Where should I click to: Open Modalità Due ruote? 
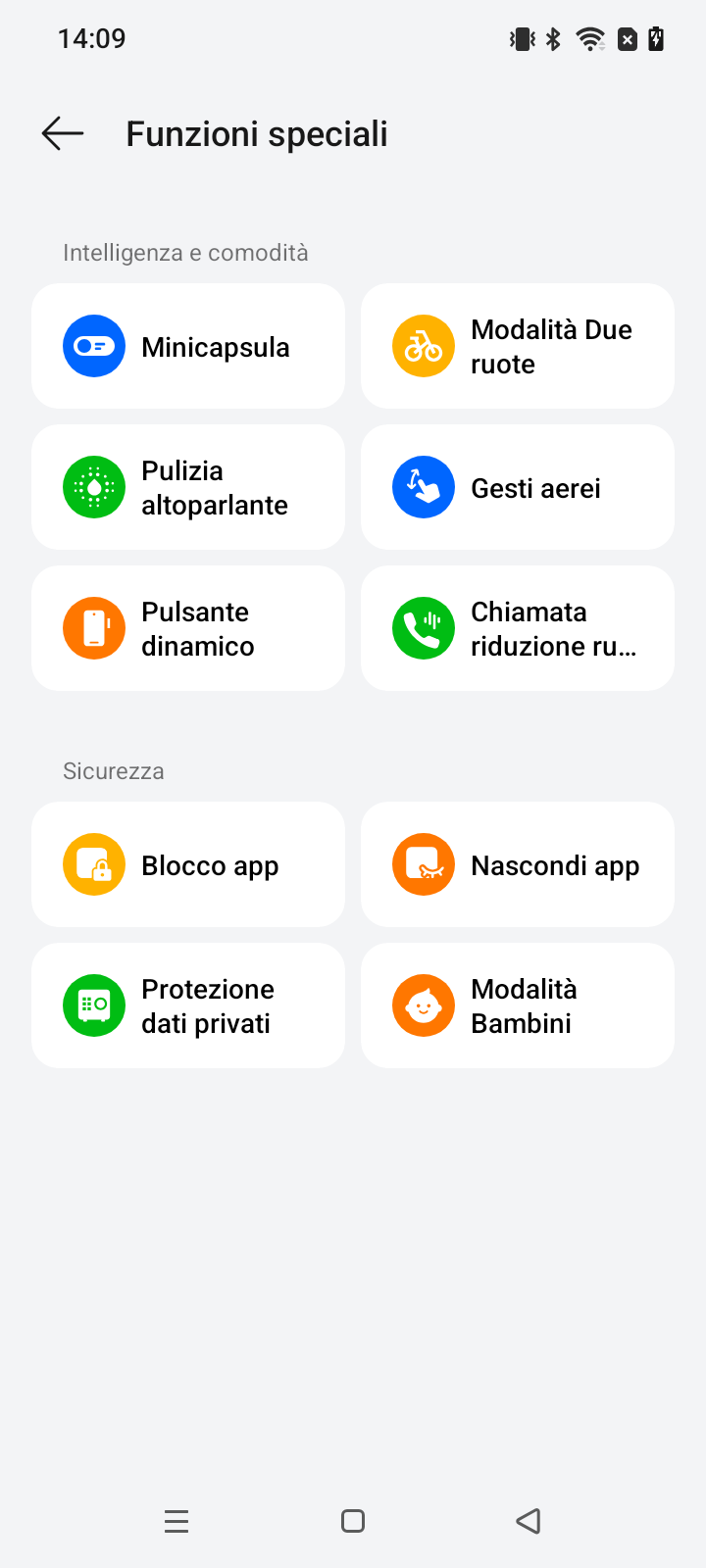coord(518,347)
